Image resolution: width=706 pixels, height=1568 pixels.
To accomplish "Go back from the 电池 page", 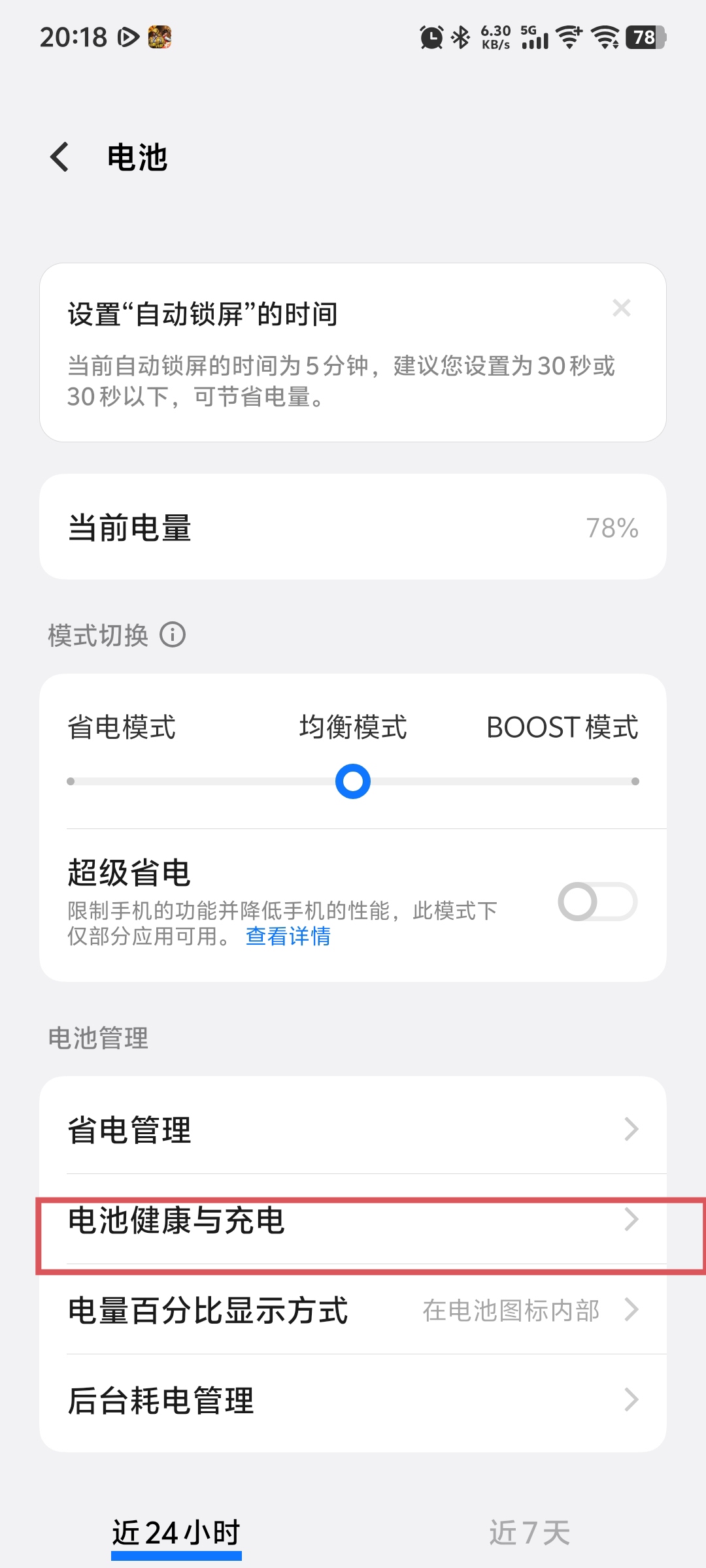I will click(x=59, y=157).
